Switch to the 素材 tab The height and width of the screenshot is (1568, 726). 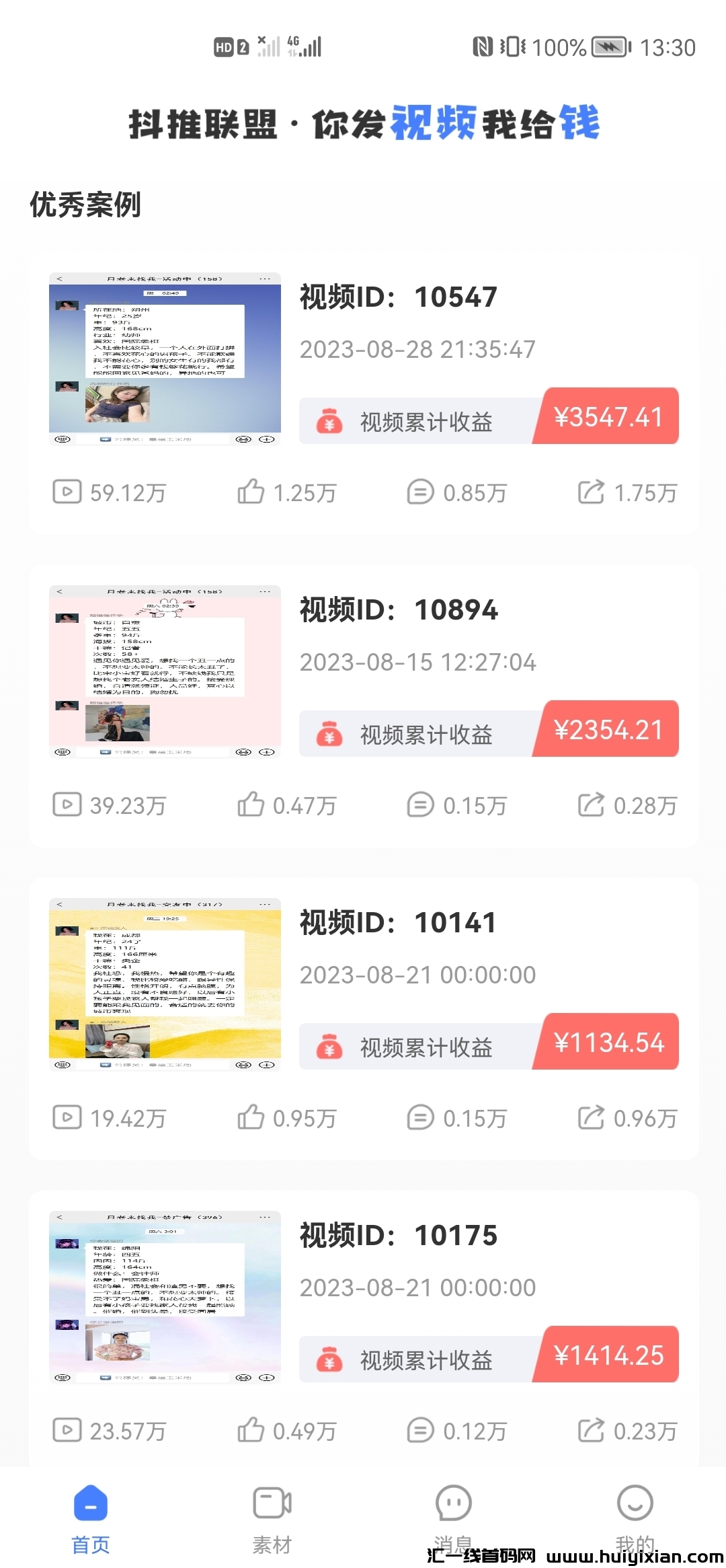coord(272,1519)
